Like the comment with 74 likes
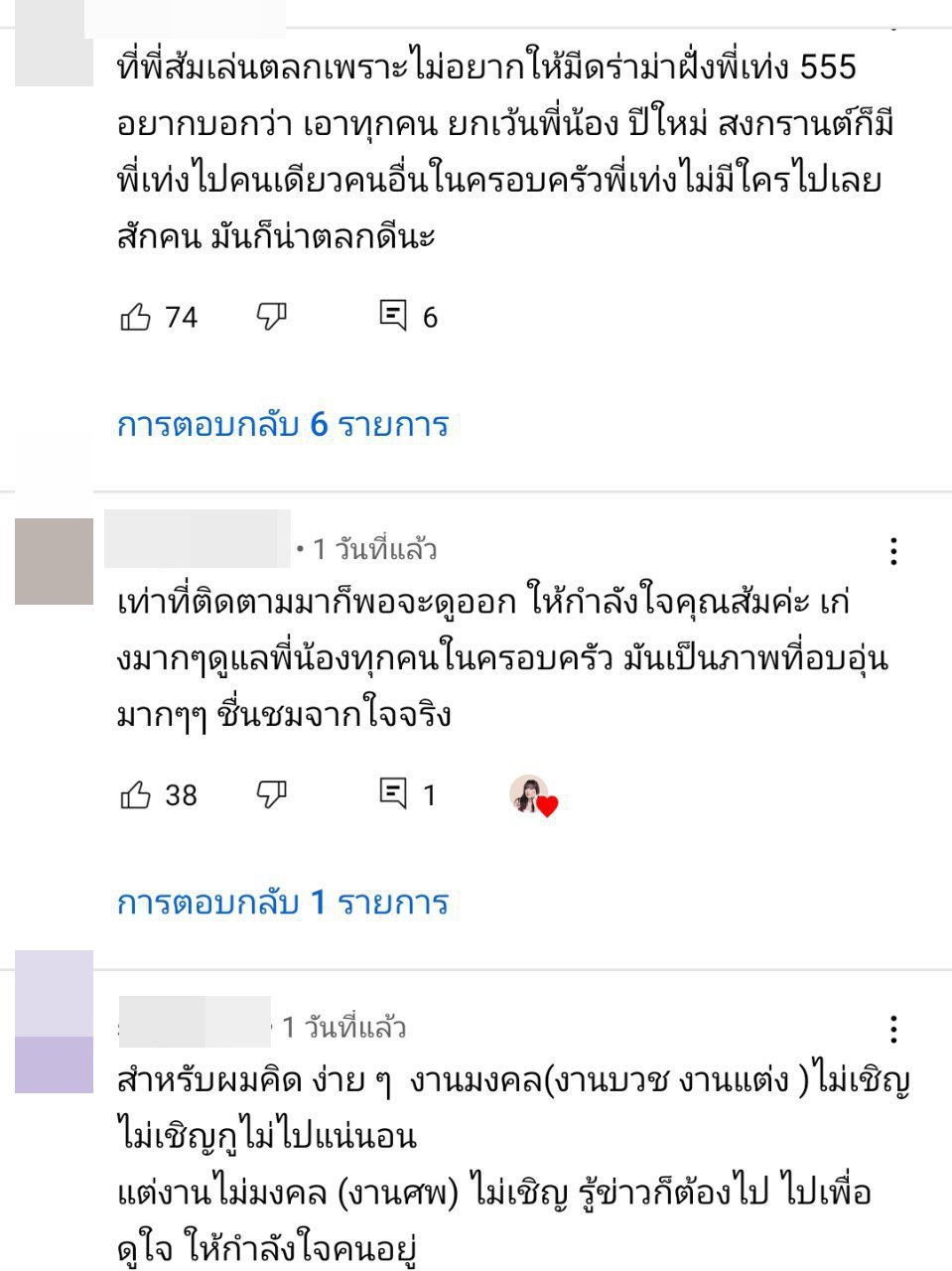Image resolution: width=952 pixels, height=1271 pixels. 135,317
